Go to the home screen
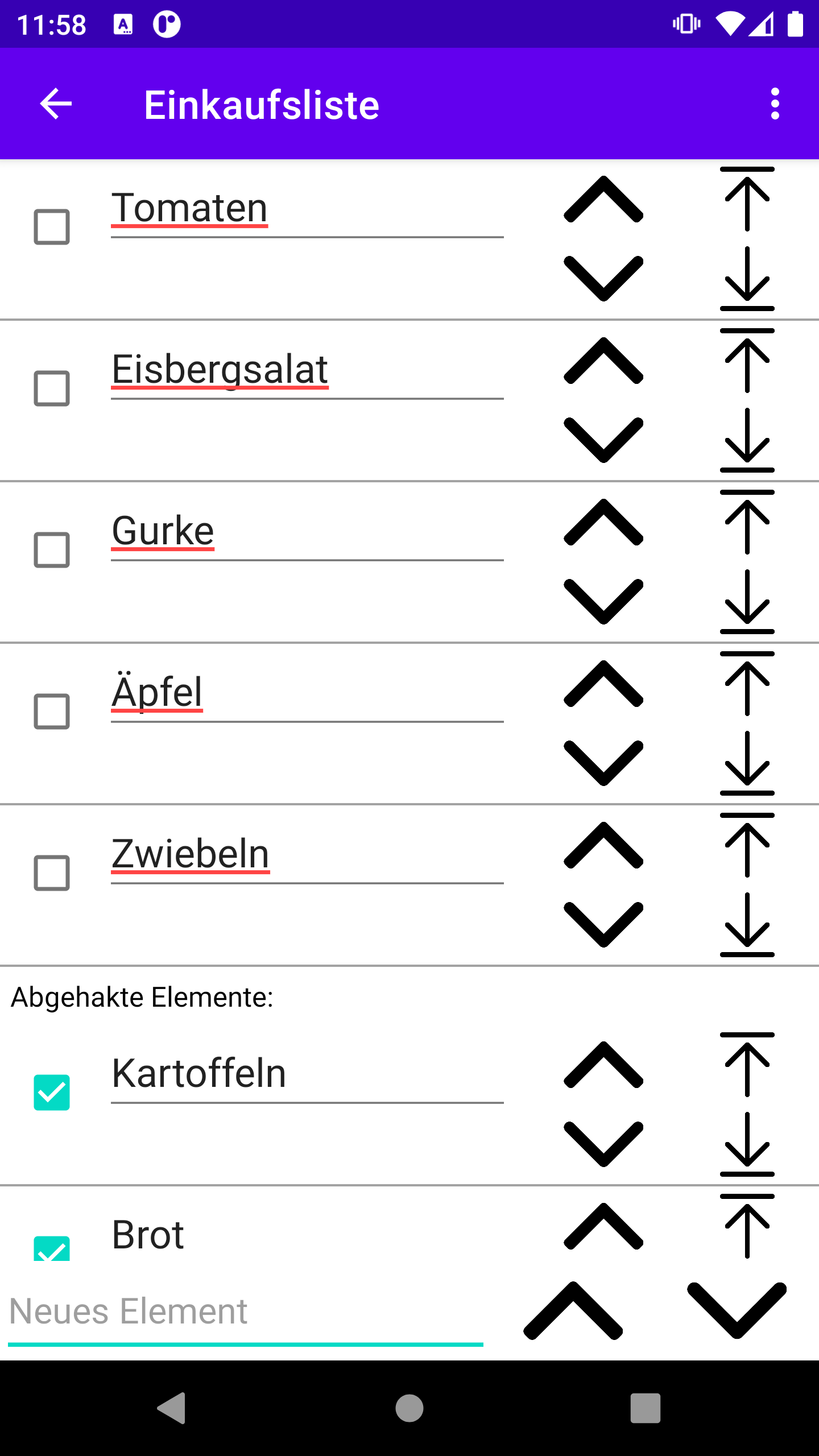The height and width of the screenshot is (1456, 819). click(x=409, y=1408)
